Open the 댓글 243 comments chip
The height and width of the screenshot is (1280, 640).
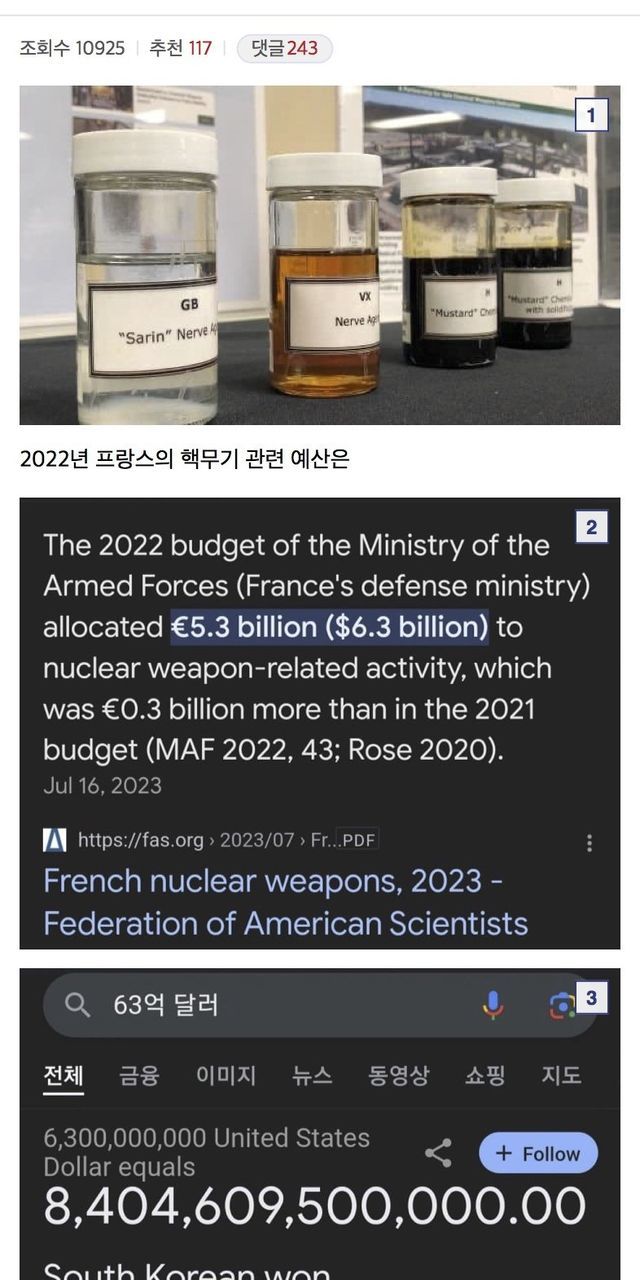pyautogui.click(x=284, y=48)
